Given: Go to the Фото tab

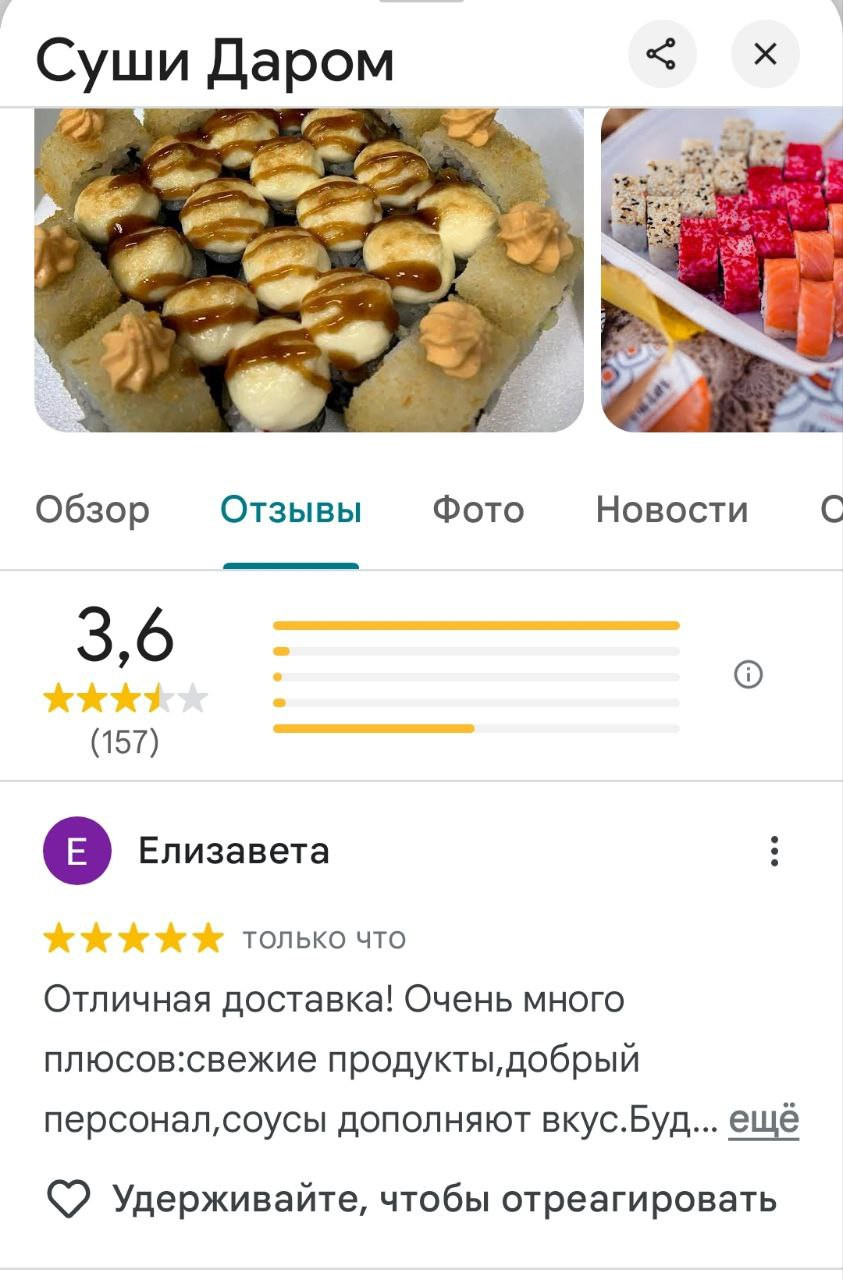Looking at the screenshot, I should 478,510.
